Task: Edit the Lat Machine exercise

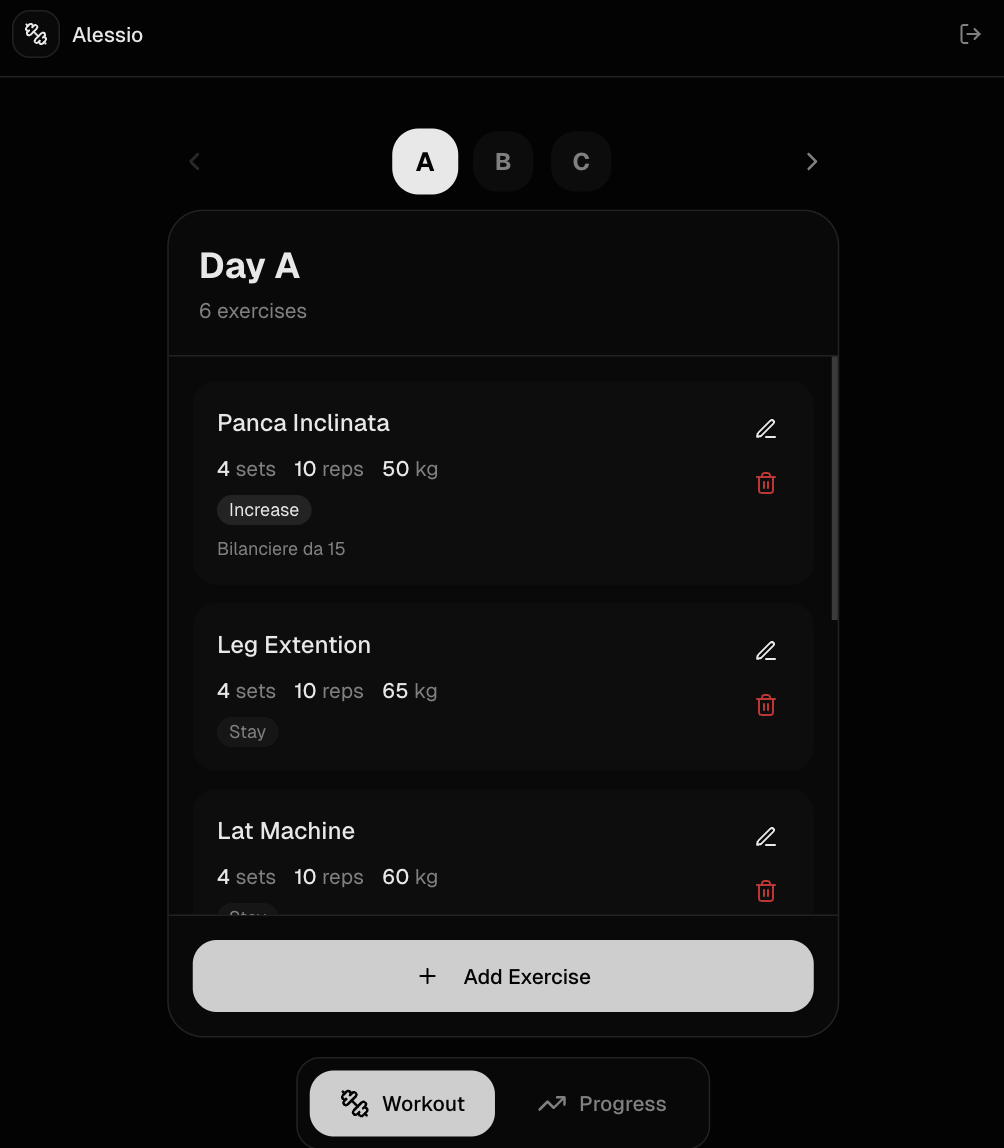Action: [766, 837]
